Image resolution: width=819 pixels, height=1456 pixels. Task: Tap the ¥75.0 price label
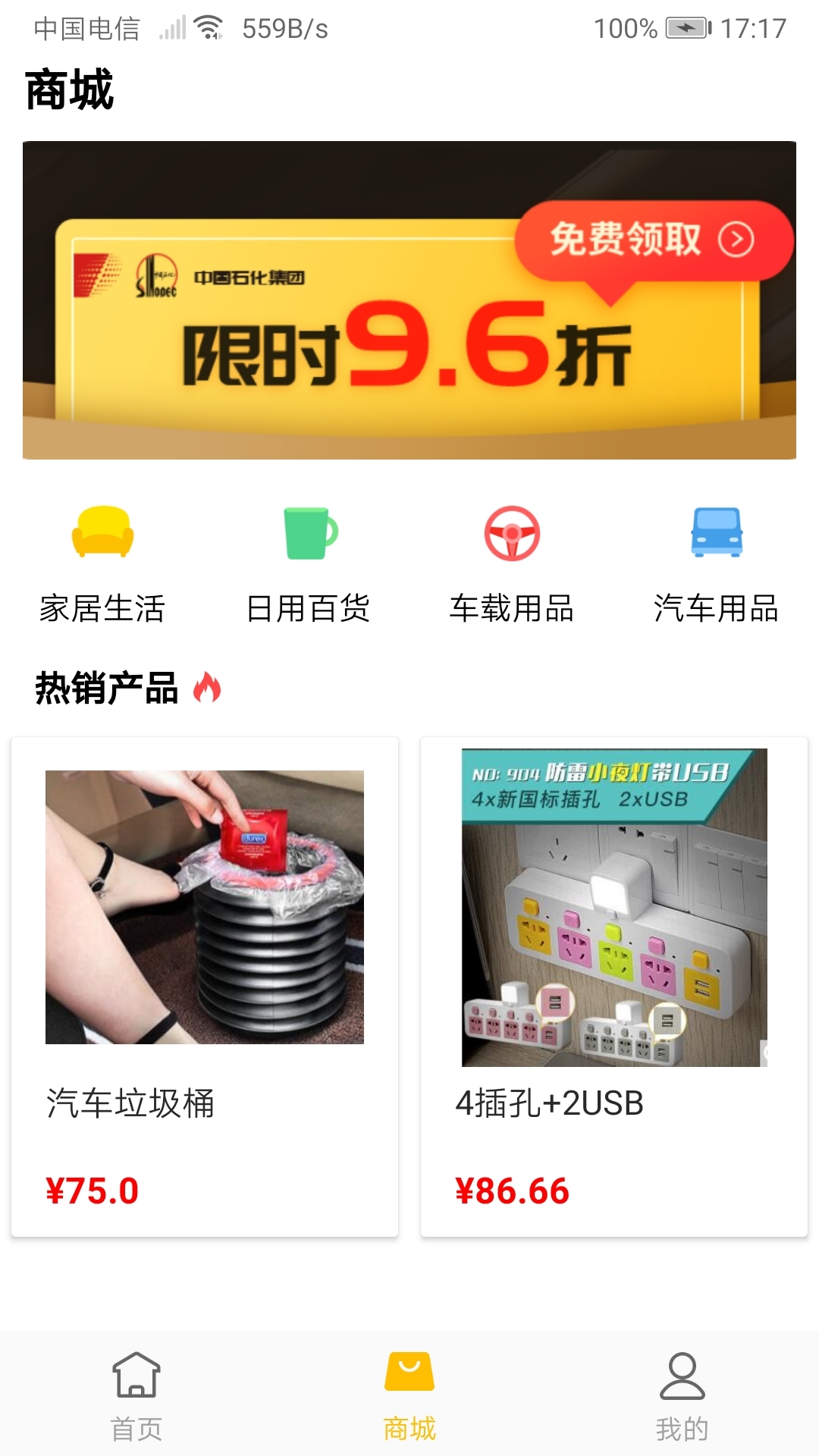point(91,1191)
